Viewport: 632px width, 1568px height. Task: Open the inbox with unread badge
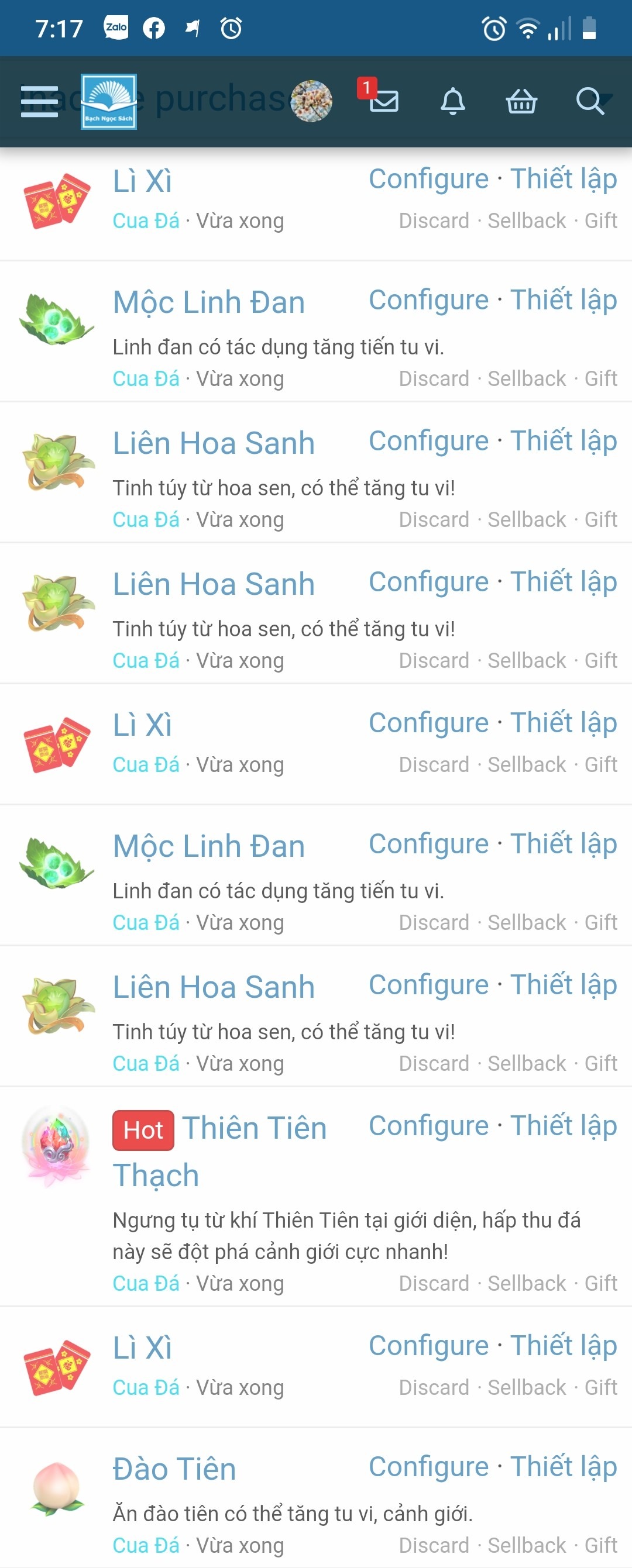pos(383,100)
